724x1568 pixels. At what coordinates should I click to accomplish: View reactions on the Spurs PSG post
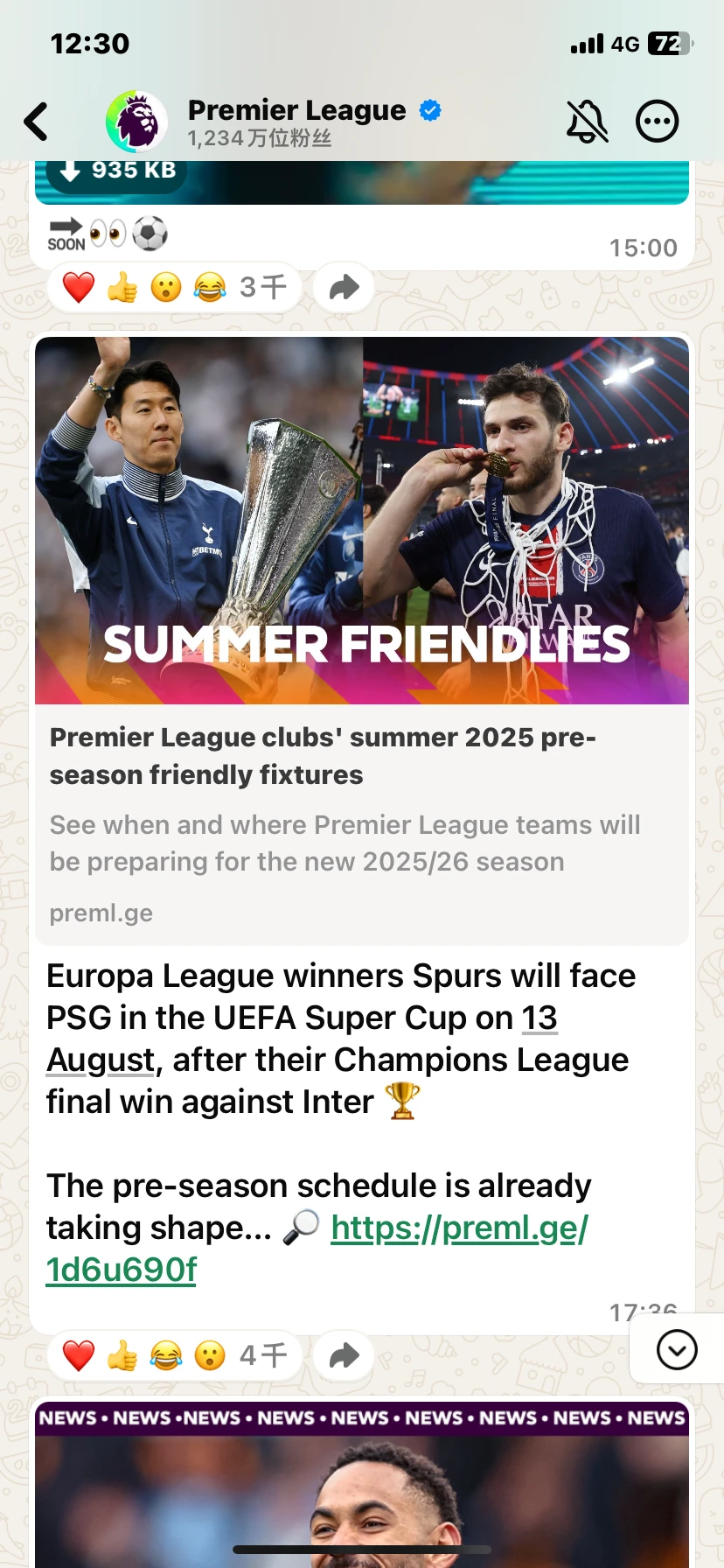click(174, 1355)
